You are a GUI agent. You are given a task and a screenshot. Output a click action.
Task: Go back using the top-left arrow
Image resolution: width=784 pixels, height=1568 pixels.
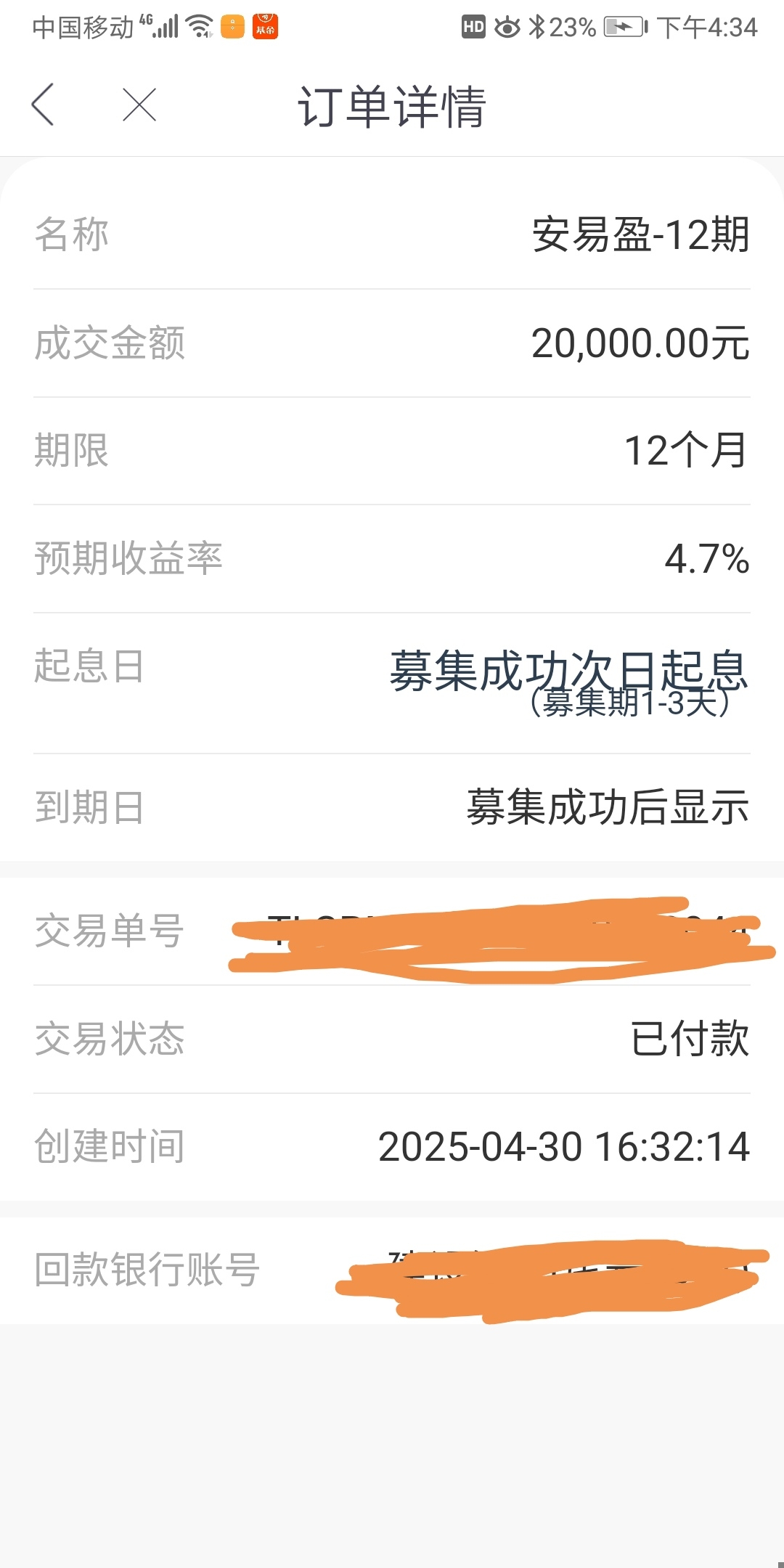coord(44,105)
